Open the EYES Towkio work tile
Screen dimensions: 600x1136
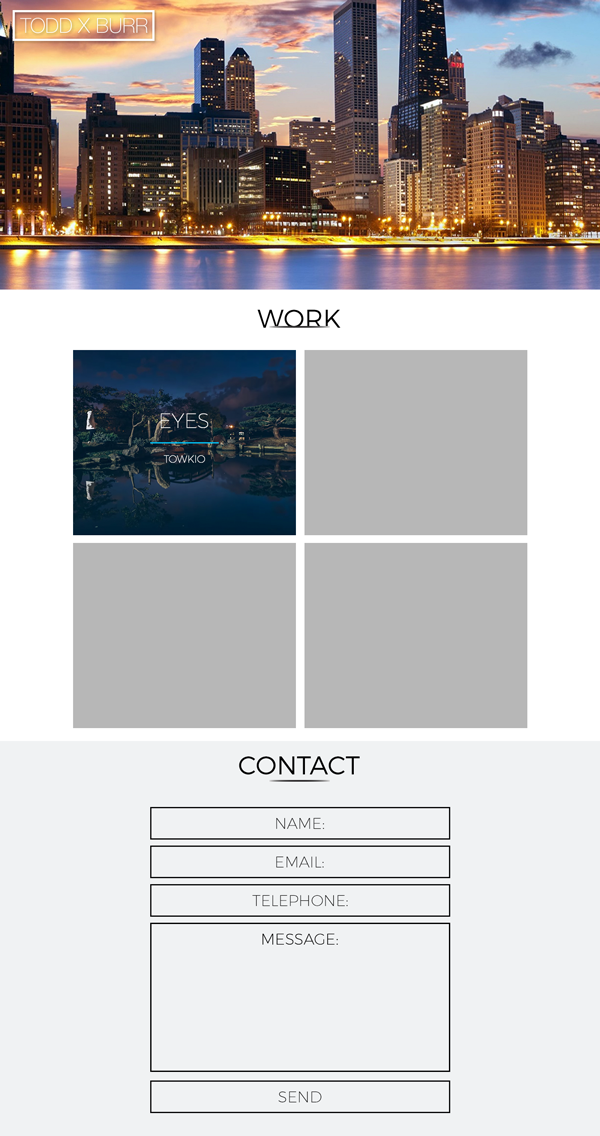point(184,442)
